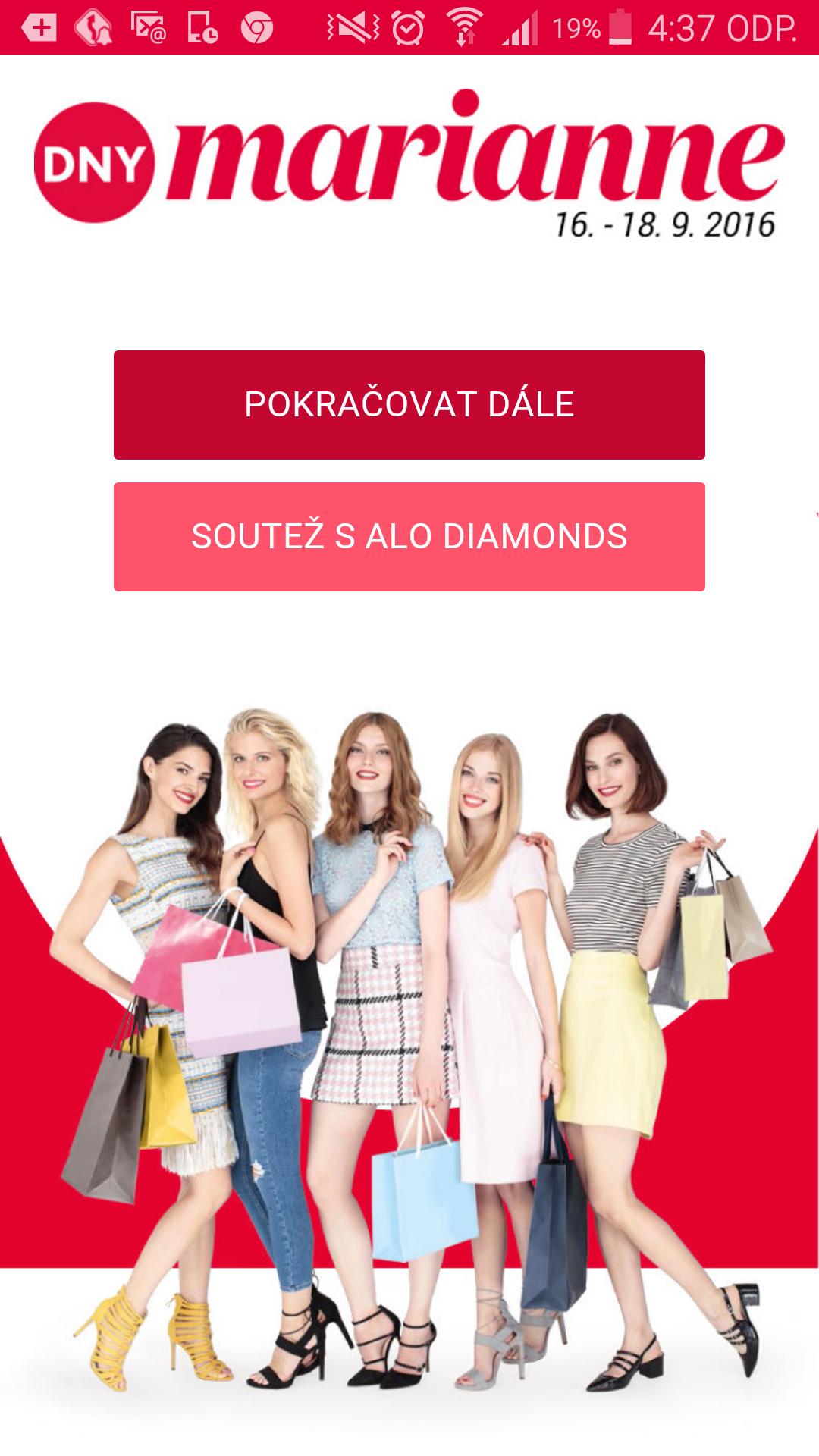Screen dimensions: 819x1456
Task: Tap the POKRAČOVAT DÁLE button
Action: [x=409, y=404]
